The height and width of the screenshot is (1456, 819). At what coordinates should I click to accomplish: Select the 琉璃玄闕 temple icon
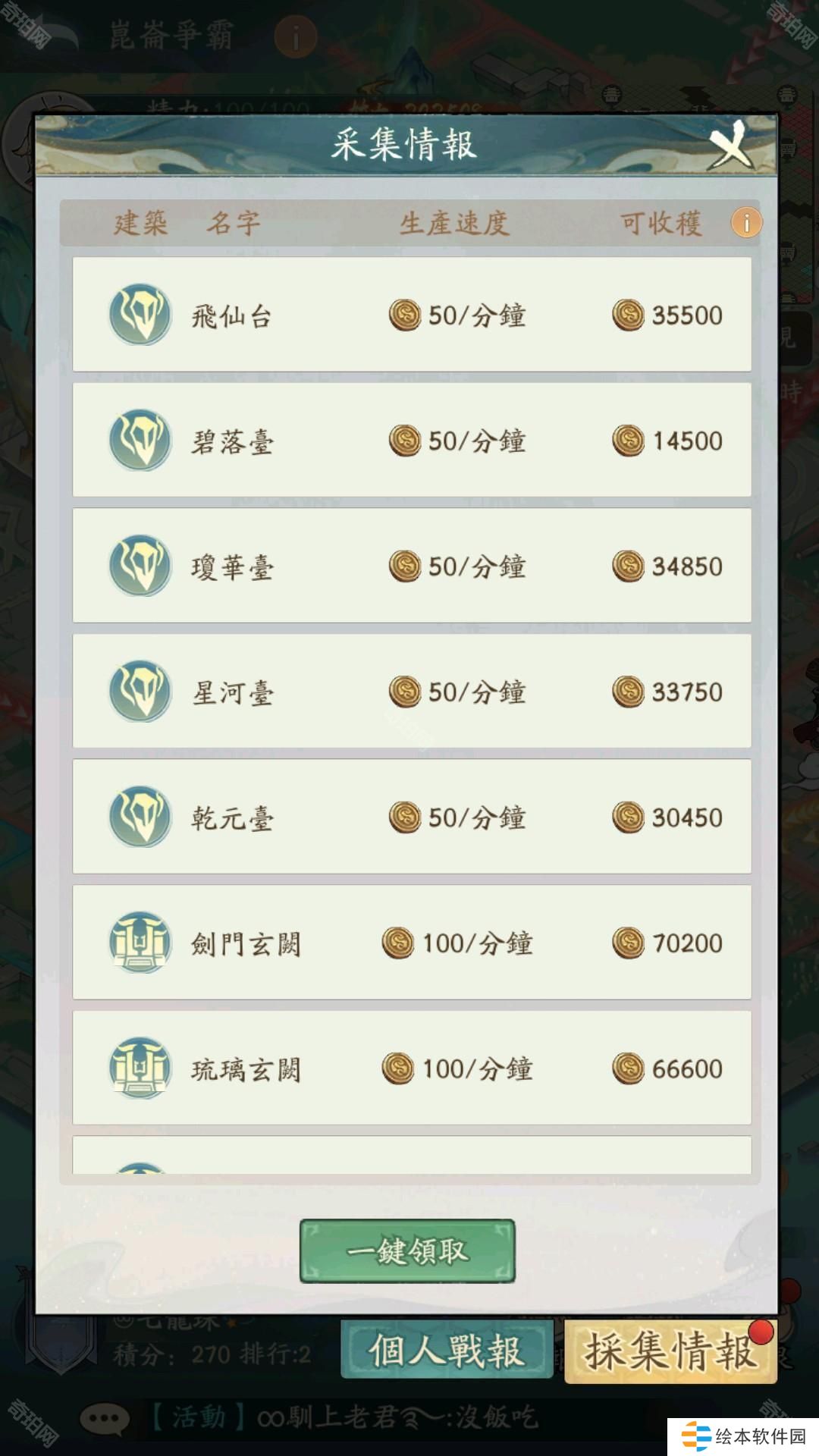(x=140, y=1069)
